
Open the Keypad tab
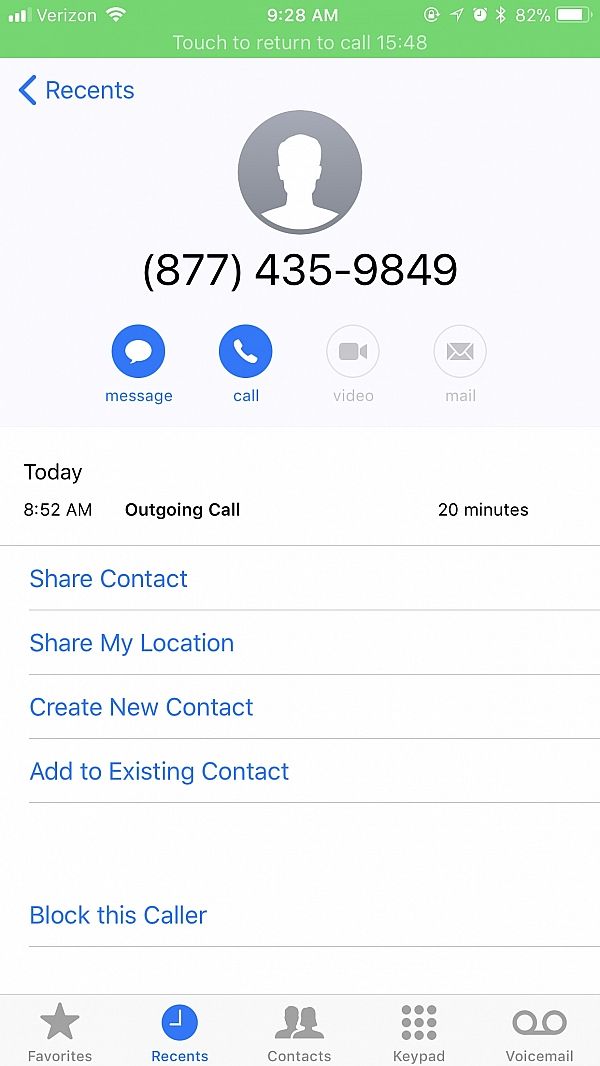click(x=419, y=1032)
